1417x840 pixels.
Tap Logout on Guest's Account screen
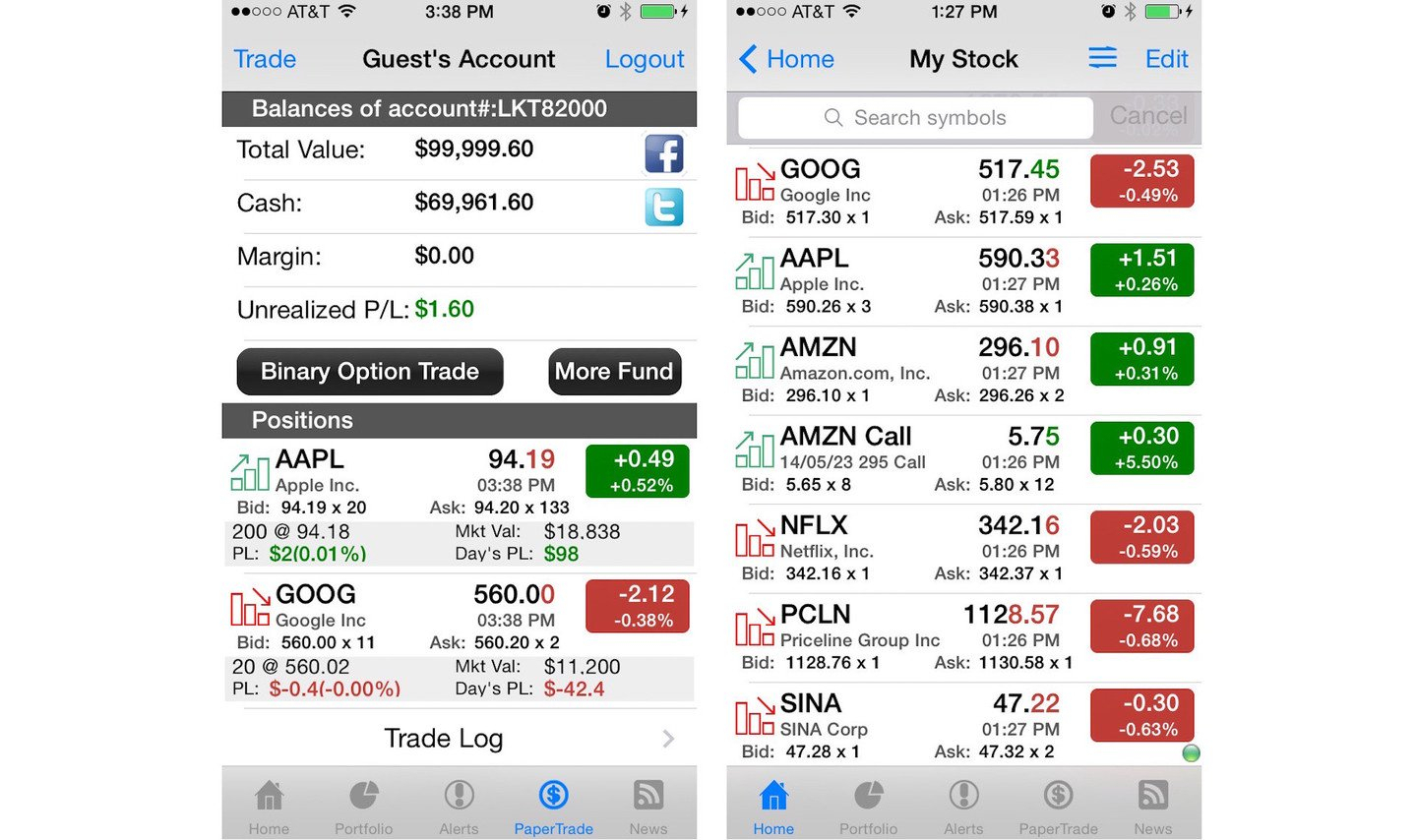(x=644, y=59)
